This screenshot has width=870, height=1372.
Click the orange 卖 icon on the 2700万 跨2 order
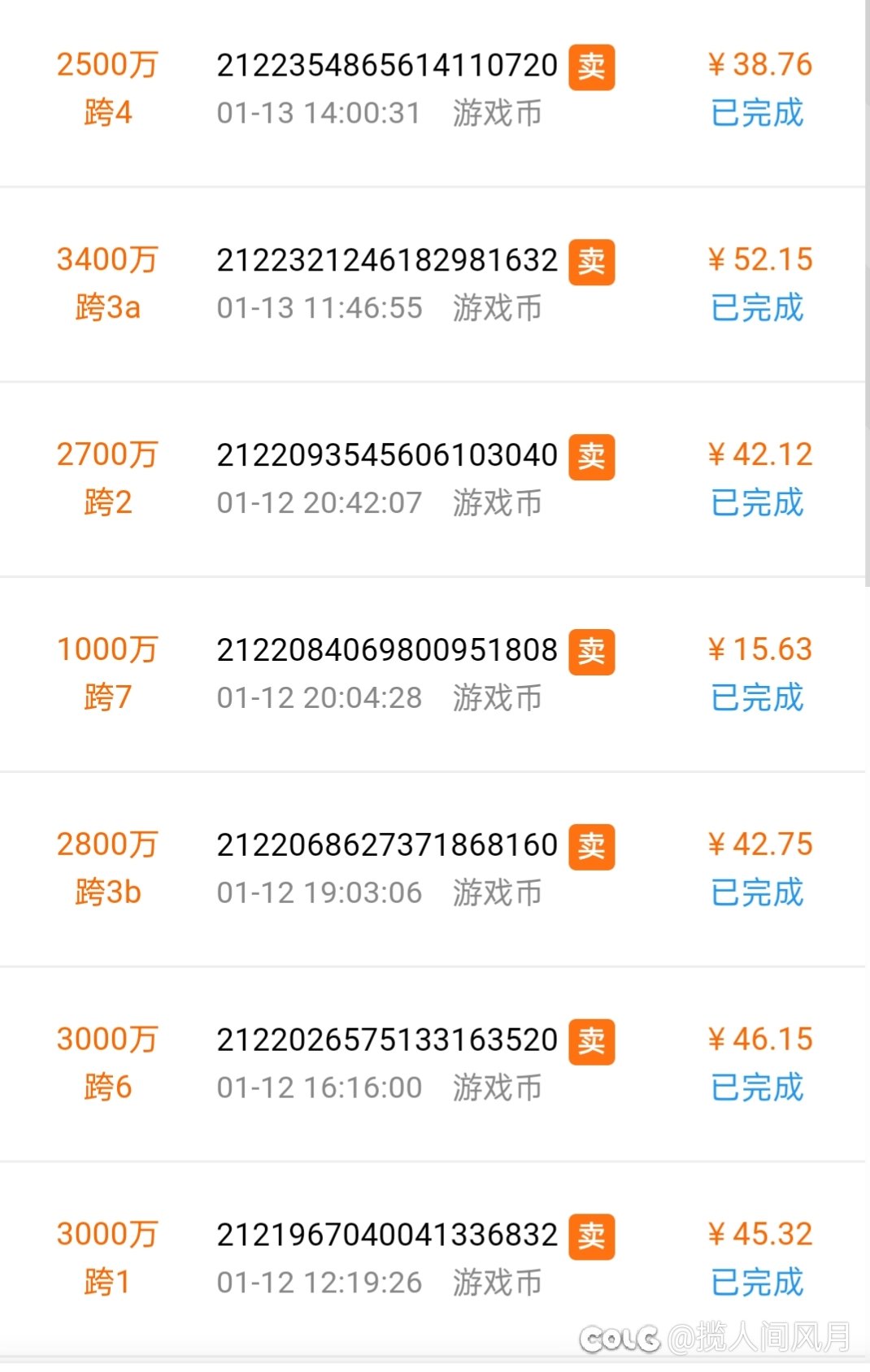coord(592,458)
